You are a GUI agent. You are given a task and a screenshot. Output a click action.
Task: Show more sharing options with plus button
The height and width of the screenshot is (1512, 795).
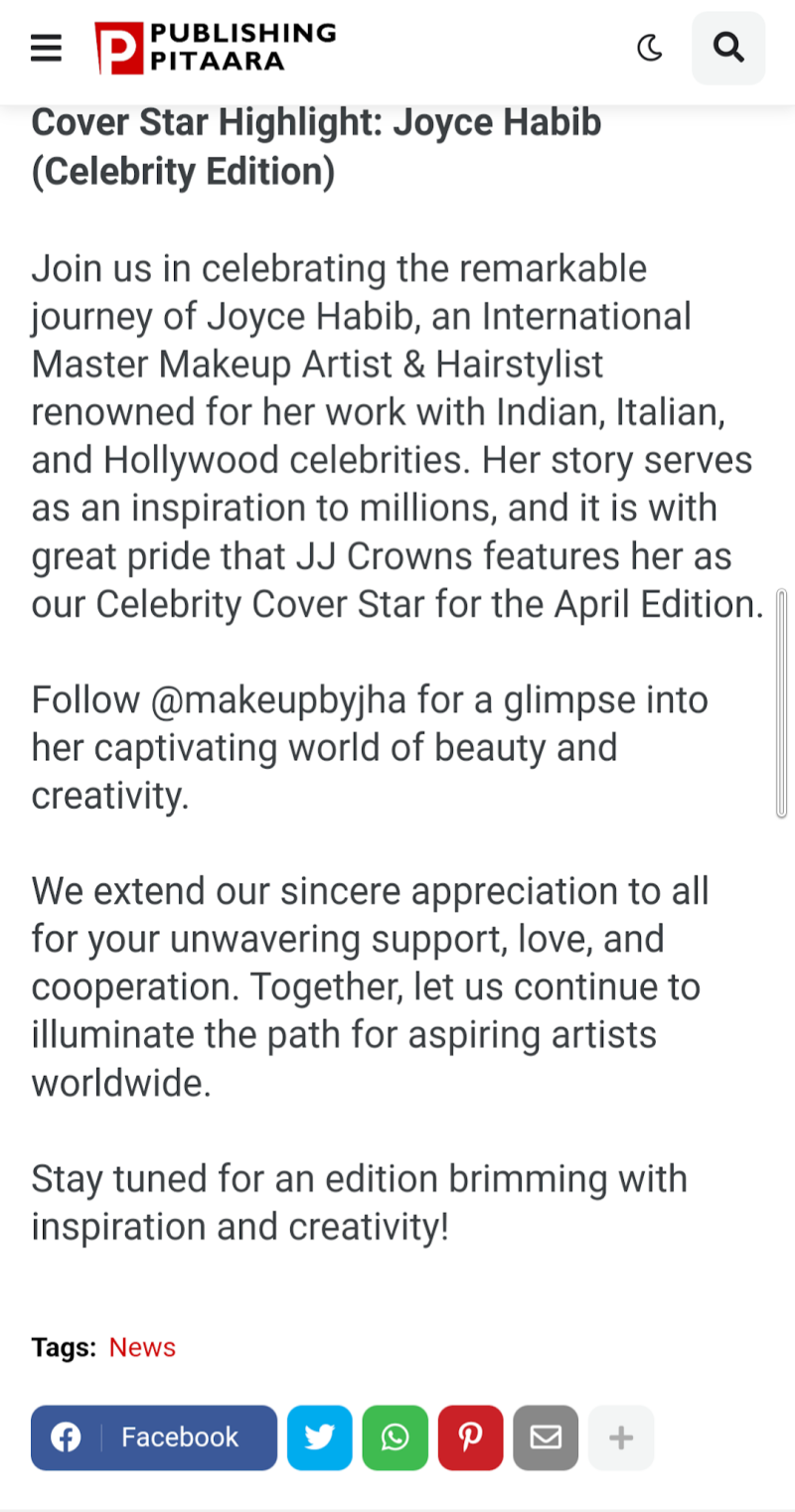pos(621,1437)
